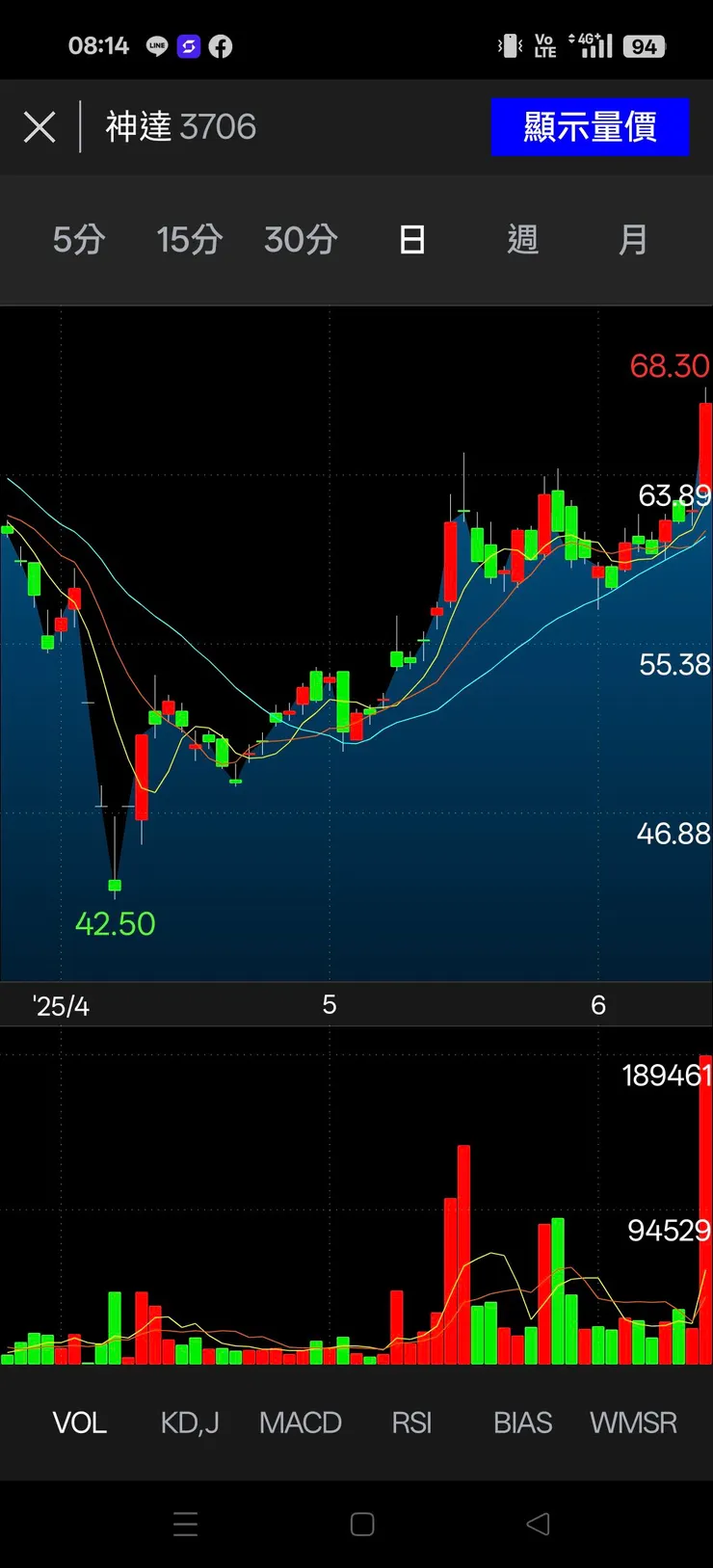Open the WMSR indicator panel
Viewport: 713px width, 1568px height.
coord(633,1422)
